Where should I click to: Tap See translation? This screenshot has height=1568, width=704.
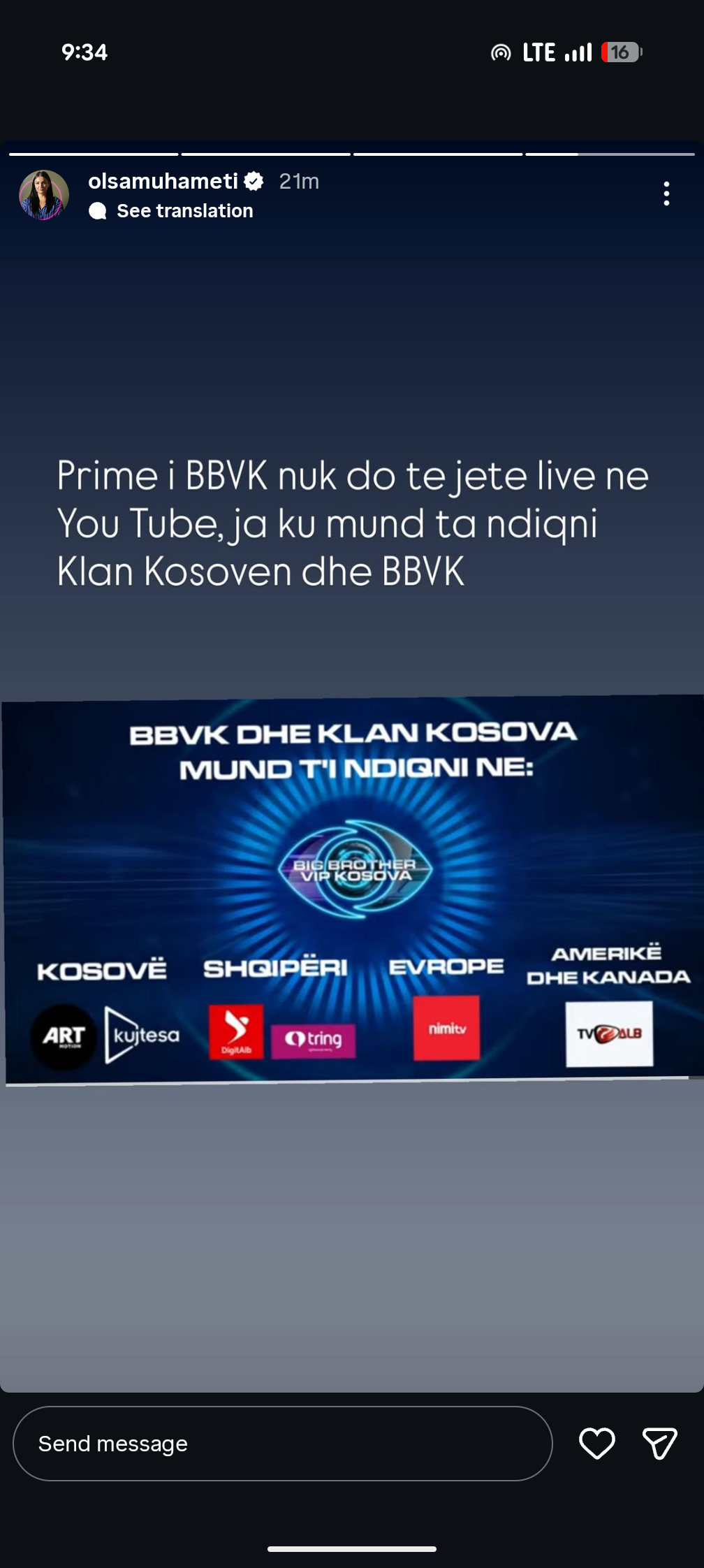click(184, 211)
